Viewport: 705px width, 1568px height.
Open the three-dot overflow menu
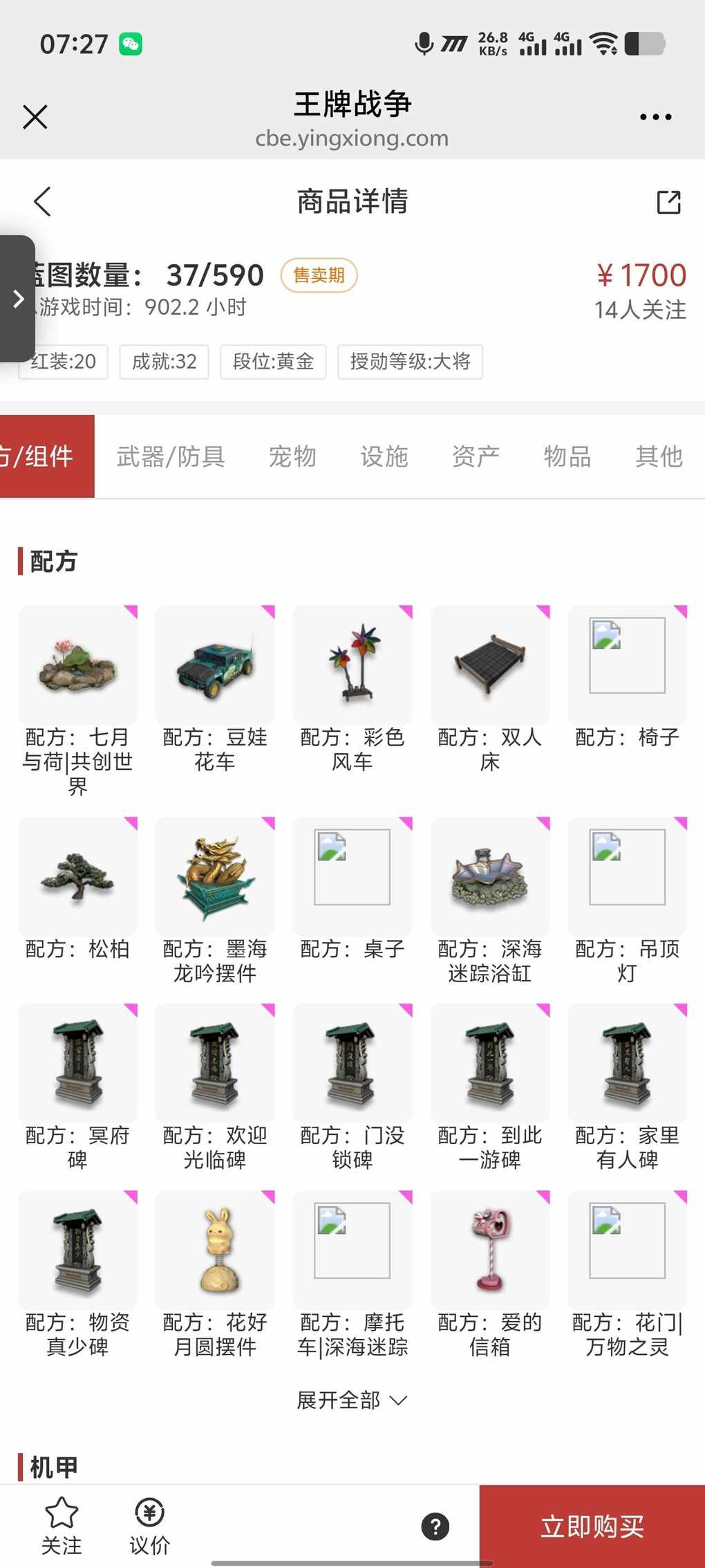tap(655, 117)
